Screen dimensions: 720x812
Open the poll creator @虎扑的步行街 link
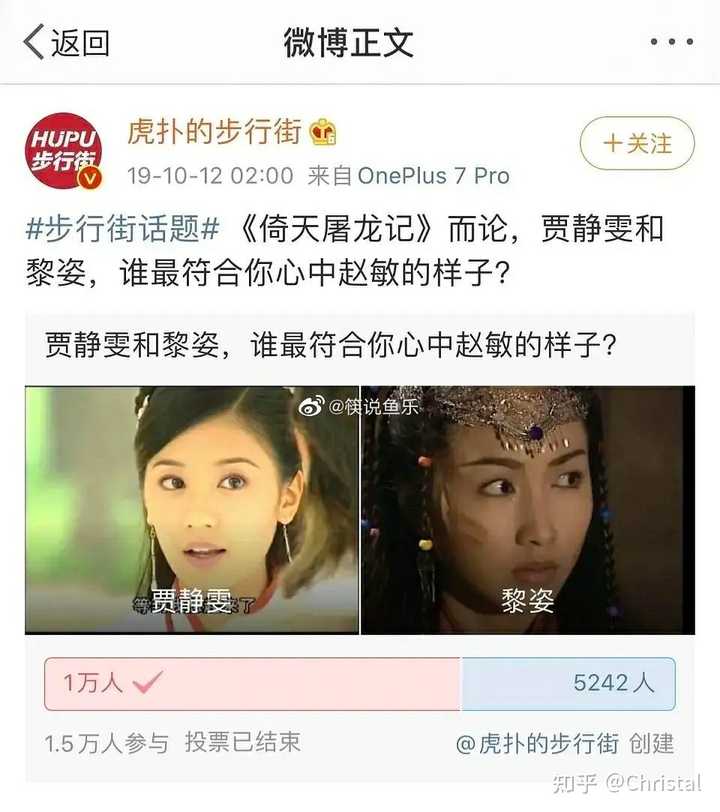(x=538, y=743)
